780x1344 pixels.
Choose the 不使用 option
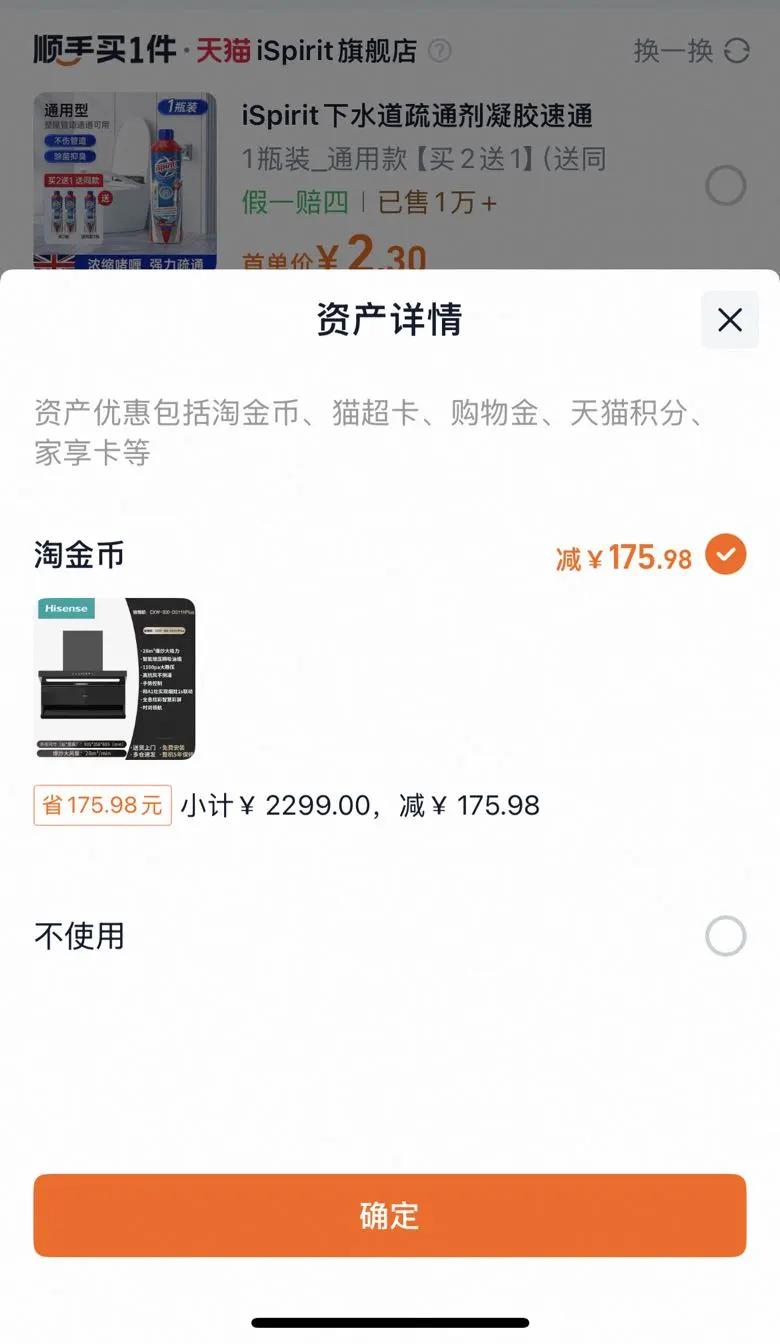click(726, 937)
